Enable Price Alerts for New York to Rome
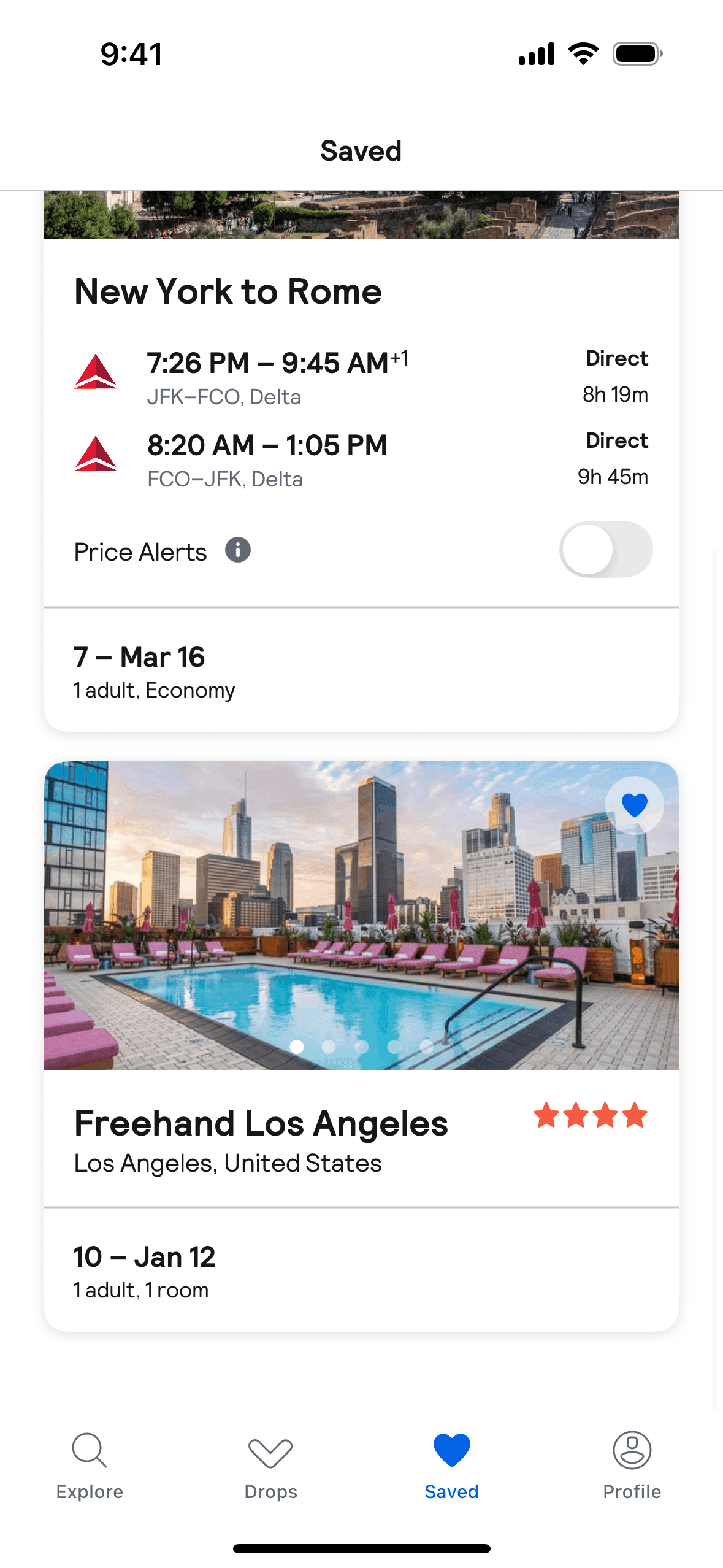Viewport: 723px width, 1568px height. click(x=605, y=549)
